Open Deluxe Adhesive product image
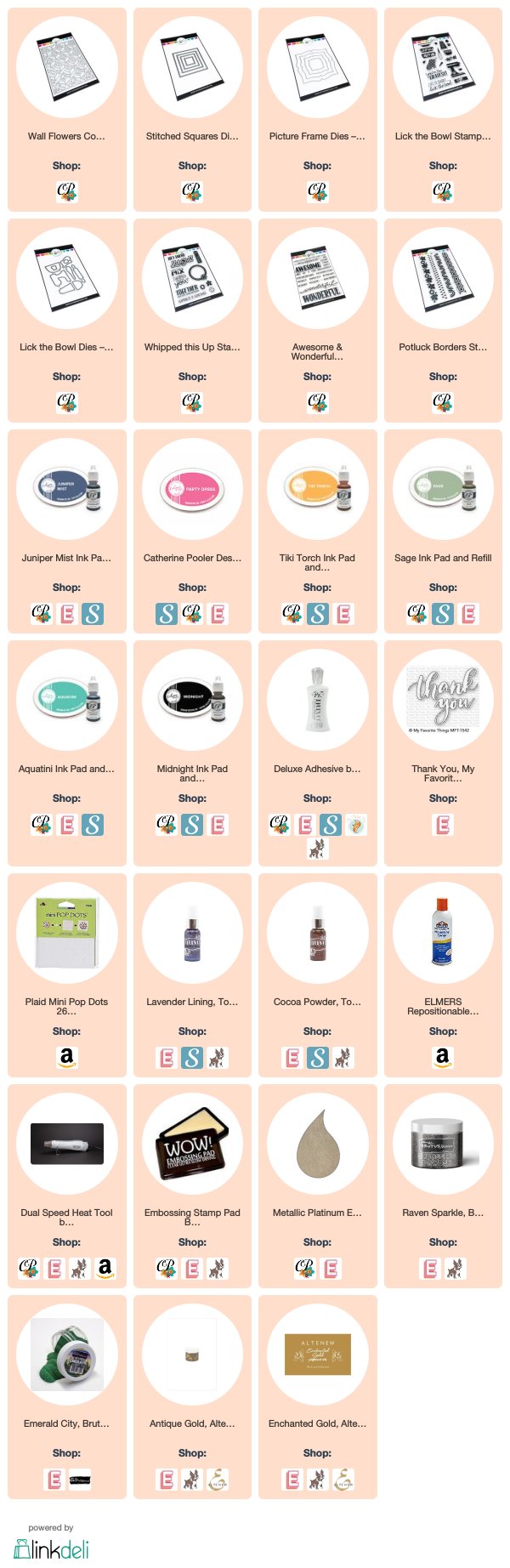 [x=317, y=699]
